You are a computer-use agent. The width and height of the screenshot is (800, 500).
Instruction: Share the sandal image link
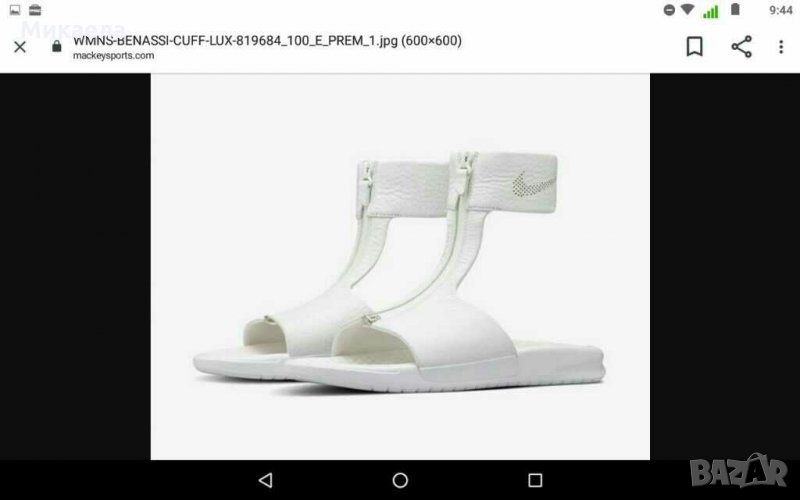(741, 47)
